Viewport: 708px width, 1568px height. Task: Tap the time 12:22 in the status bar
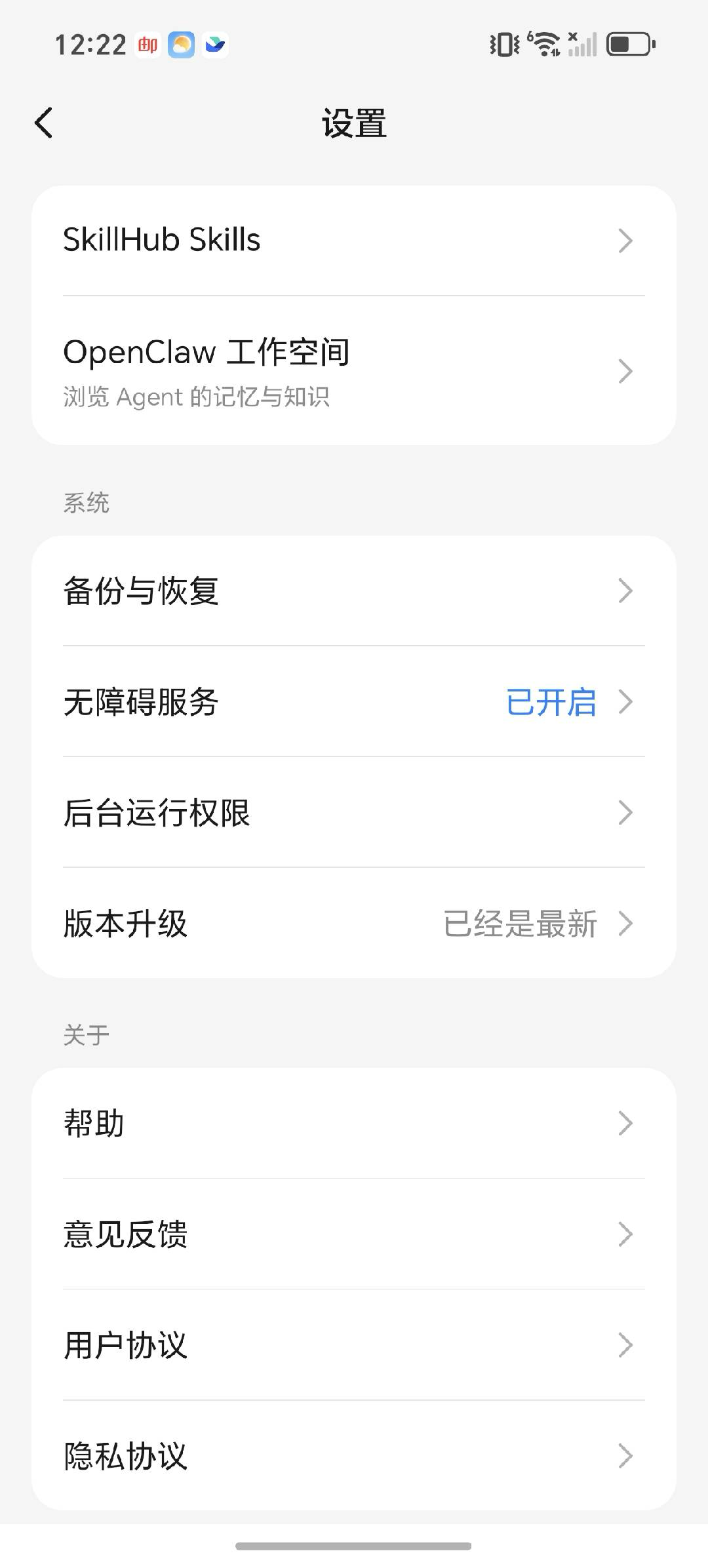[x=92, y=45]
